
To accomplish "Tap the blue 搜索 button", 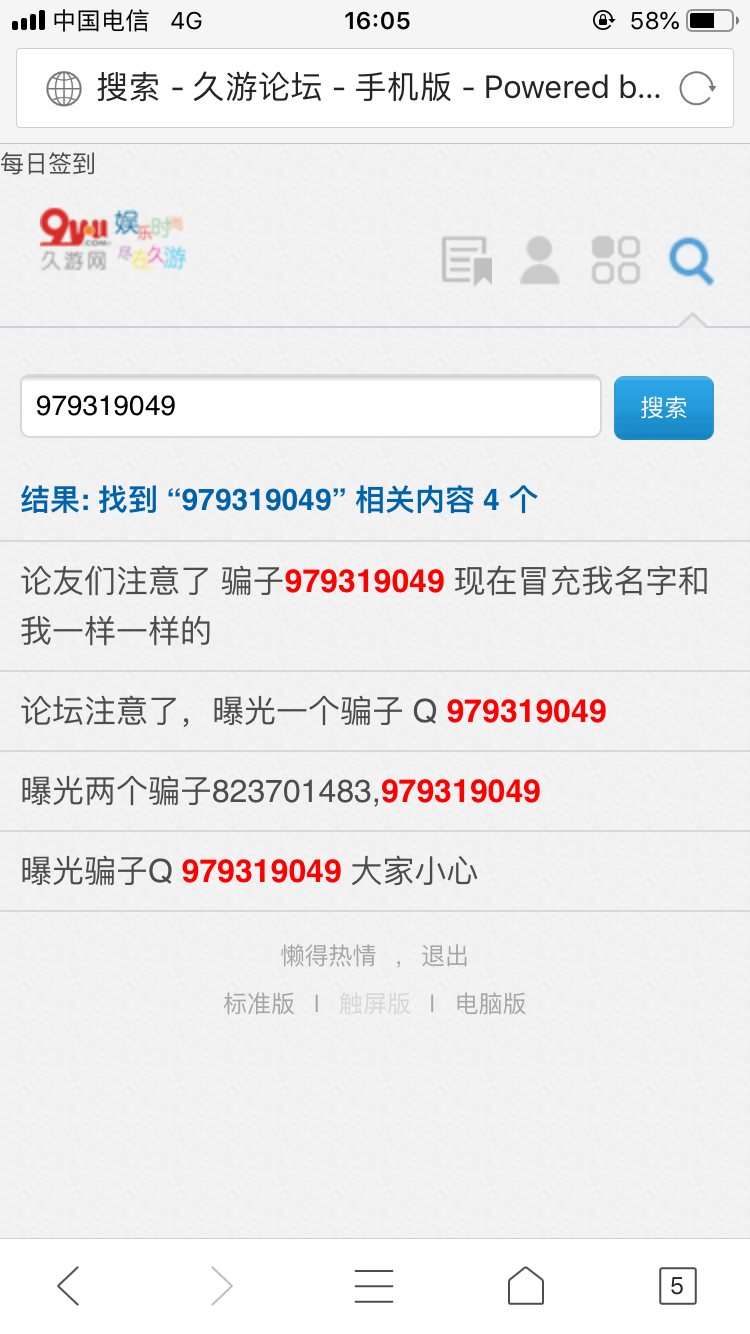I will [663, 407].
